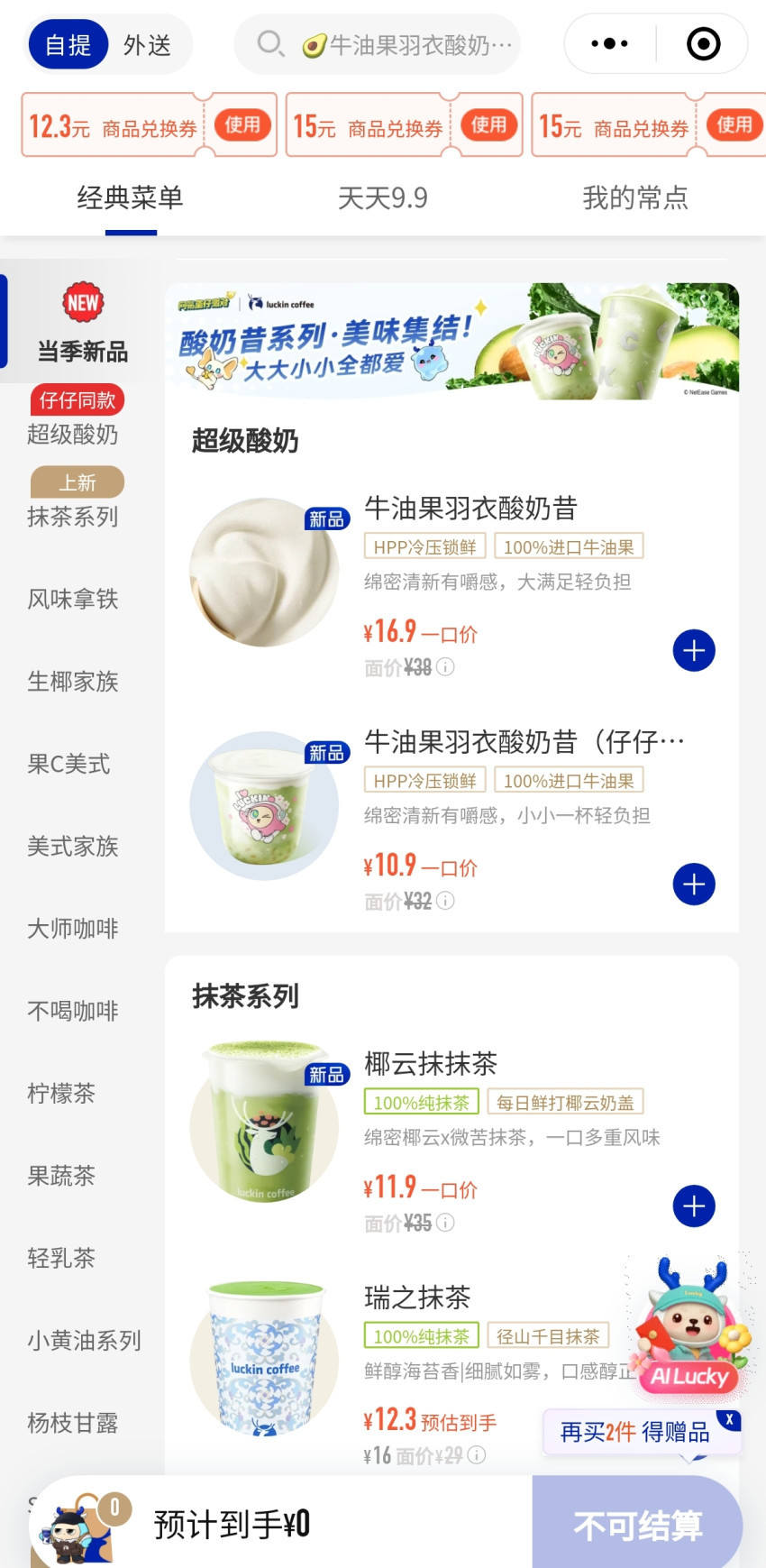Open the mini program more options menu
766x1568 pixels.
pos(609,43)
